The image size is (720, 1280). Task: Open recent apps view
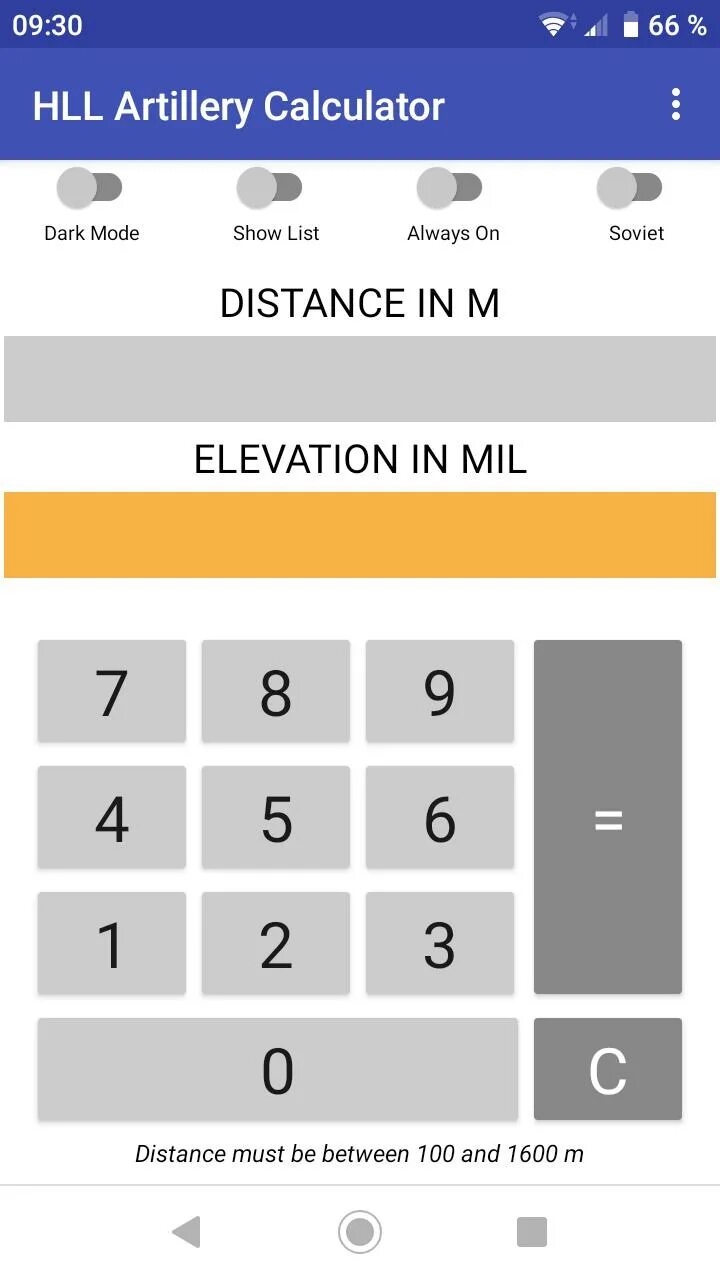tap(532, 1232)
